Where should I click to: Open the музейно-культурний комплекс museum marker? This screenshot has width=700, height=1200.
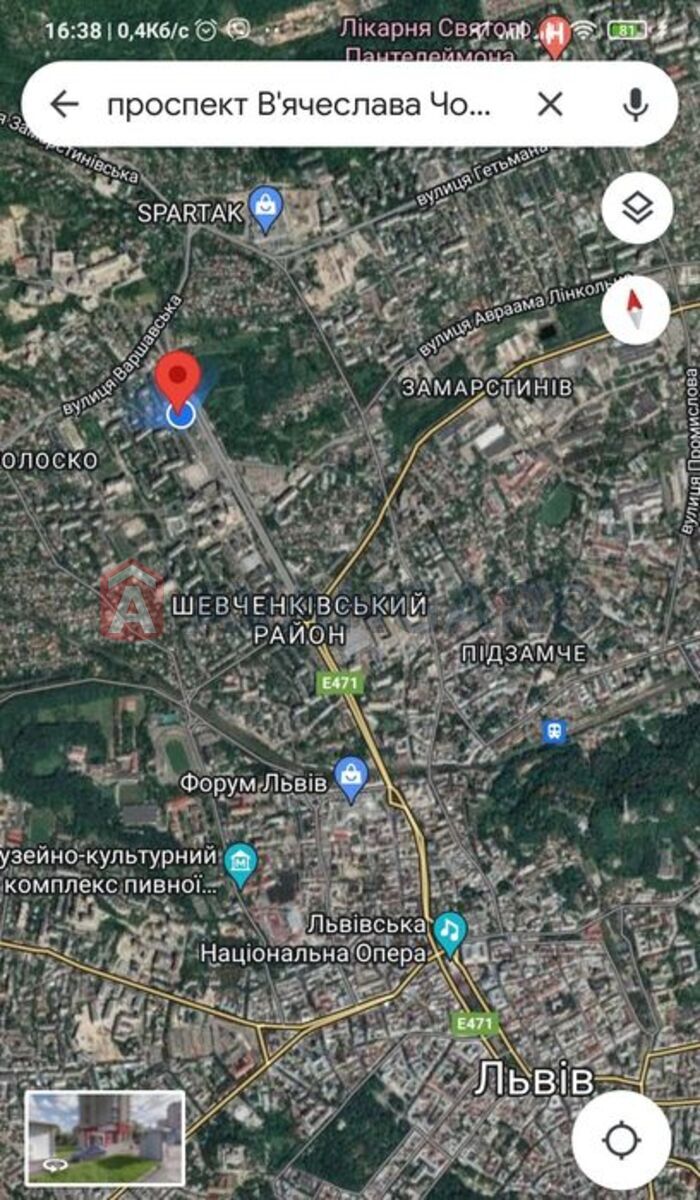click(240, 865)
